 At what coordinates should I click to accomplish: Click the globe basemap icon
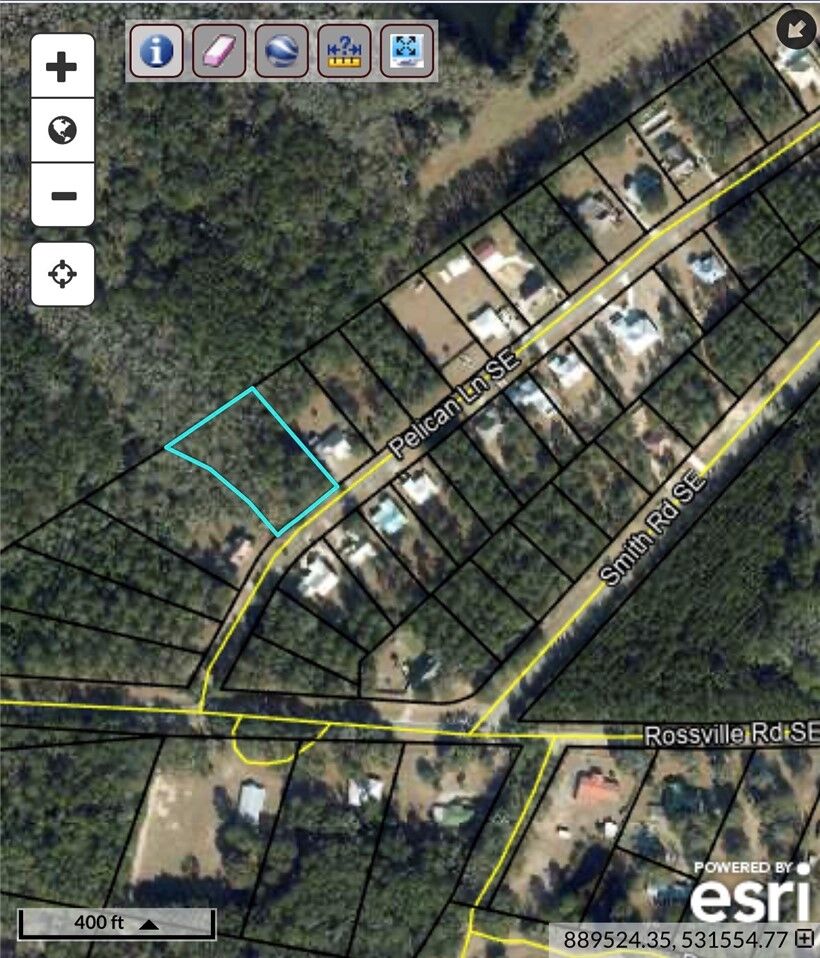click(x=62, y=128)
